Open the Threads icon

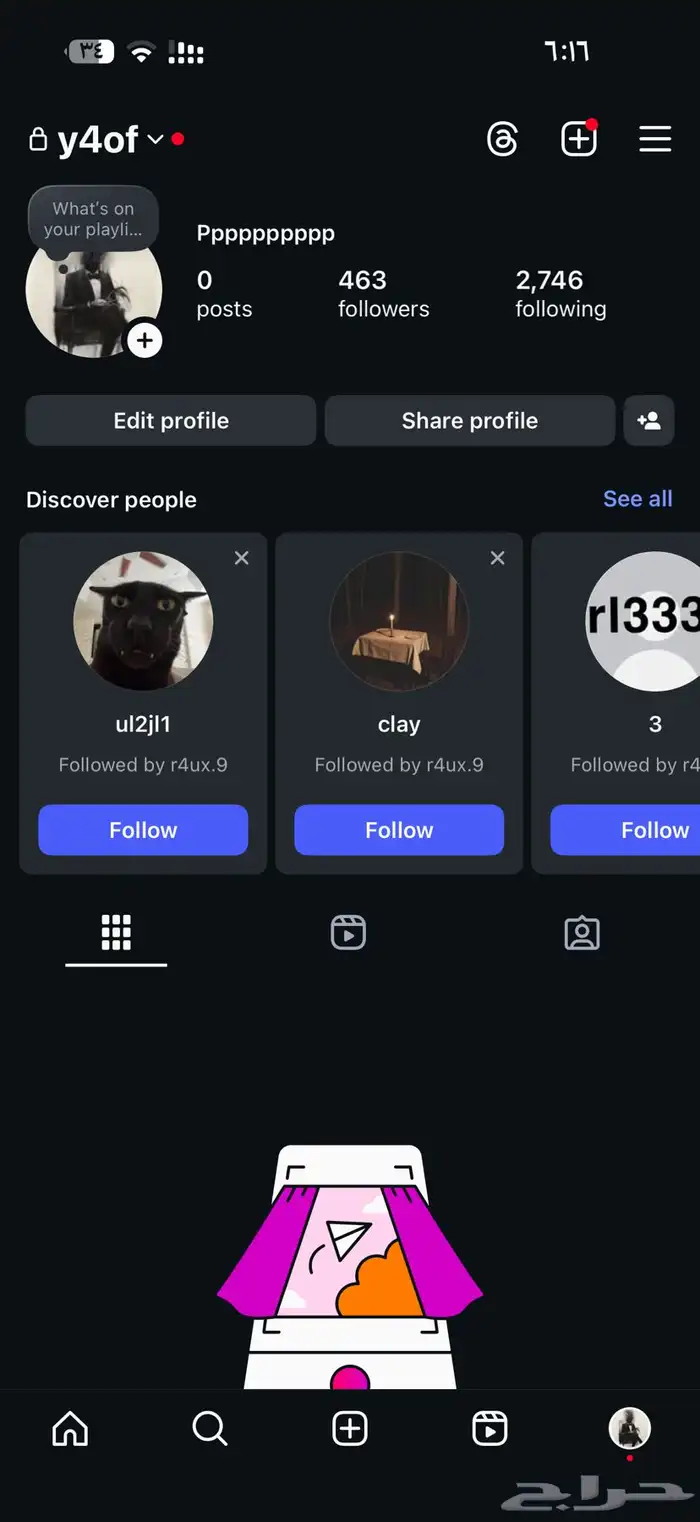pos(502,139)
